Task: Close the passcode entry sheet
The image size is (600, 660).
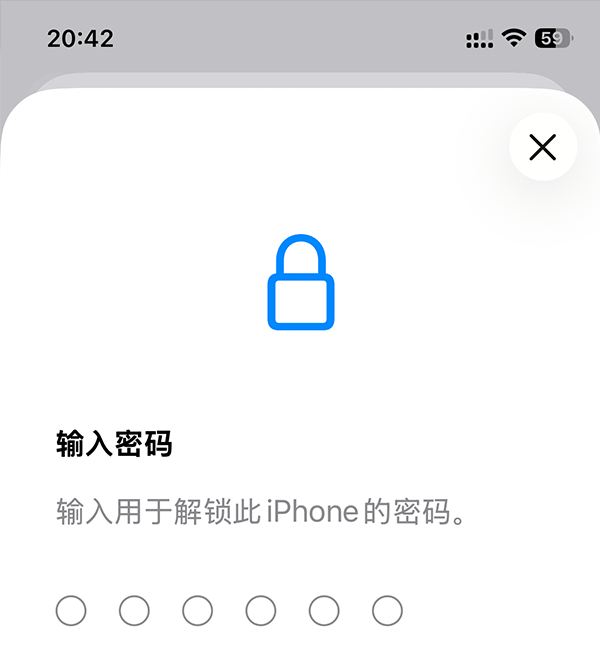Action: point(542,148)
